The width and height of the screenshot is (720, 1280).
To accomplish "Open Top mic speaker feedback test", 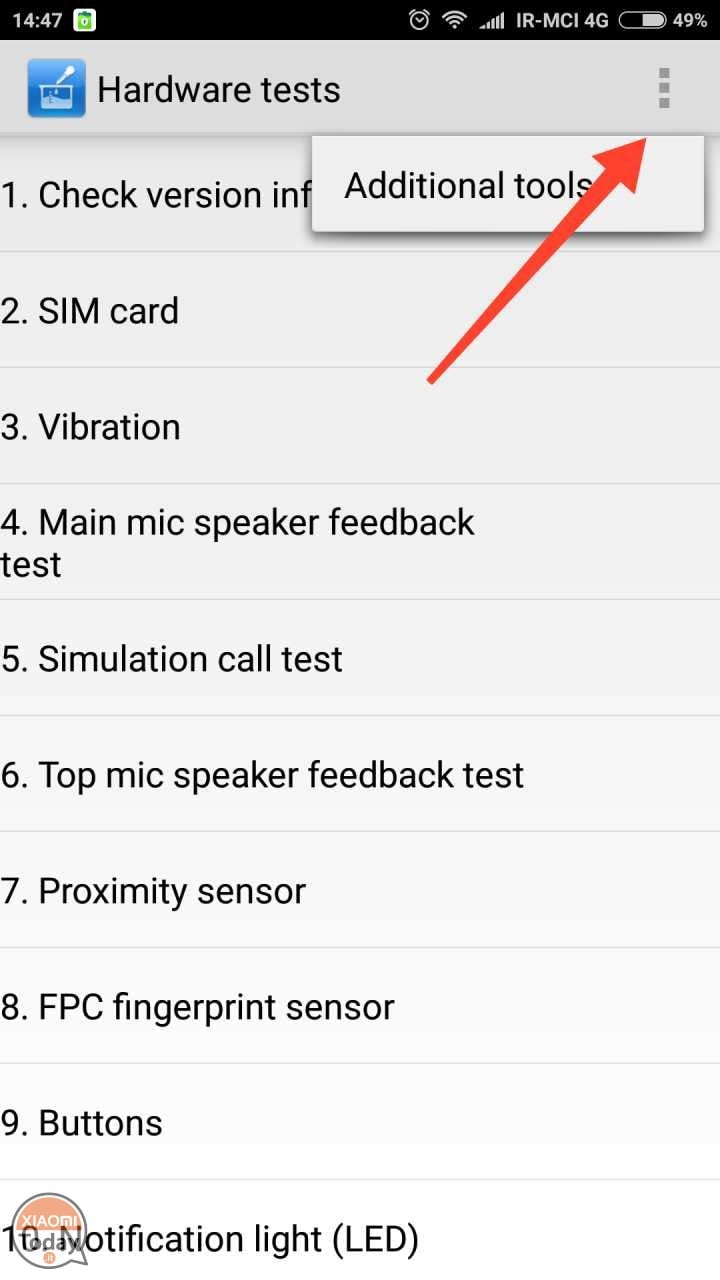I will 360,774.
